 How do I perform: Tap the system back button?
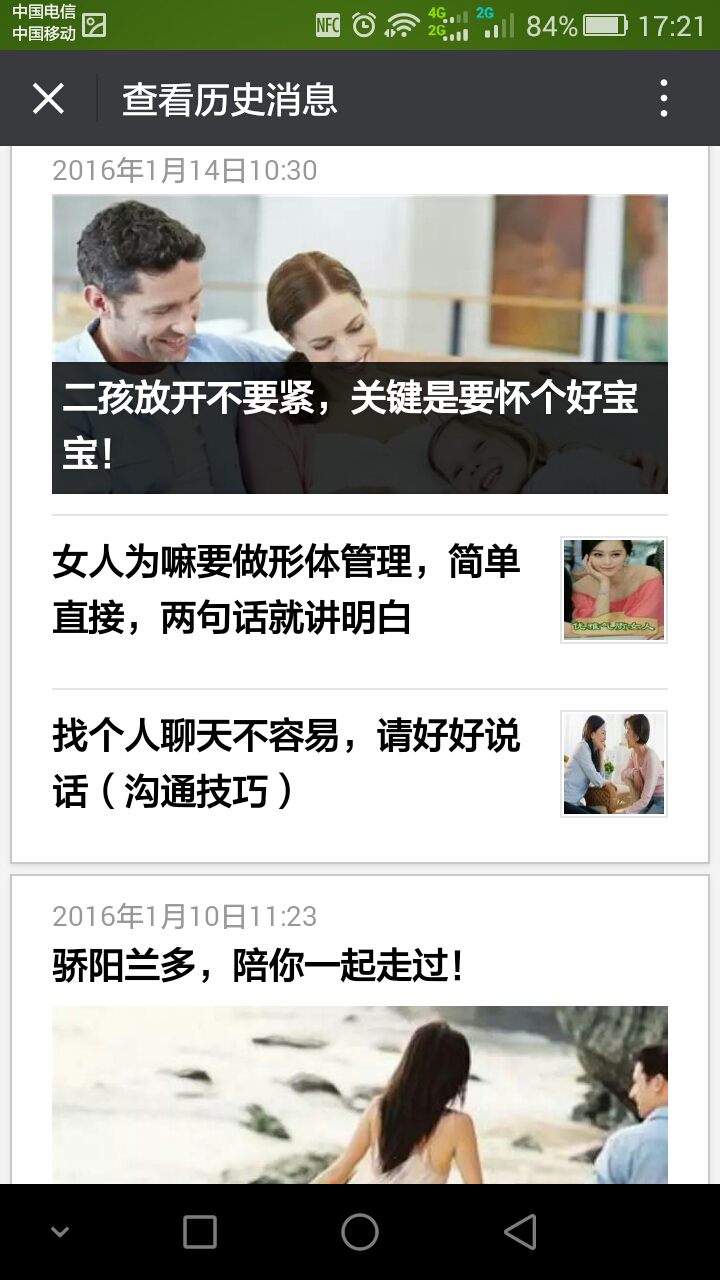(x=520, y=1232)
